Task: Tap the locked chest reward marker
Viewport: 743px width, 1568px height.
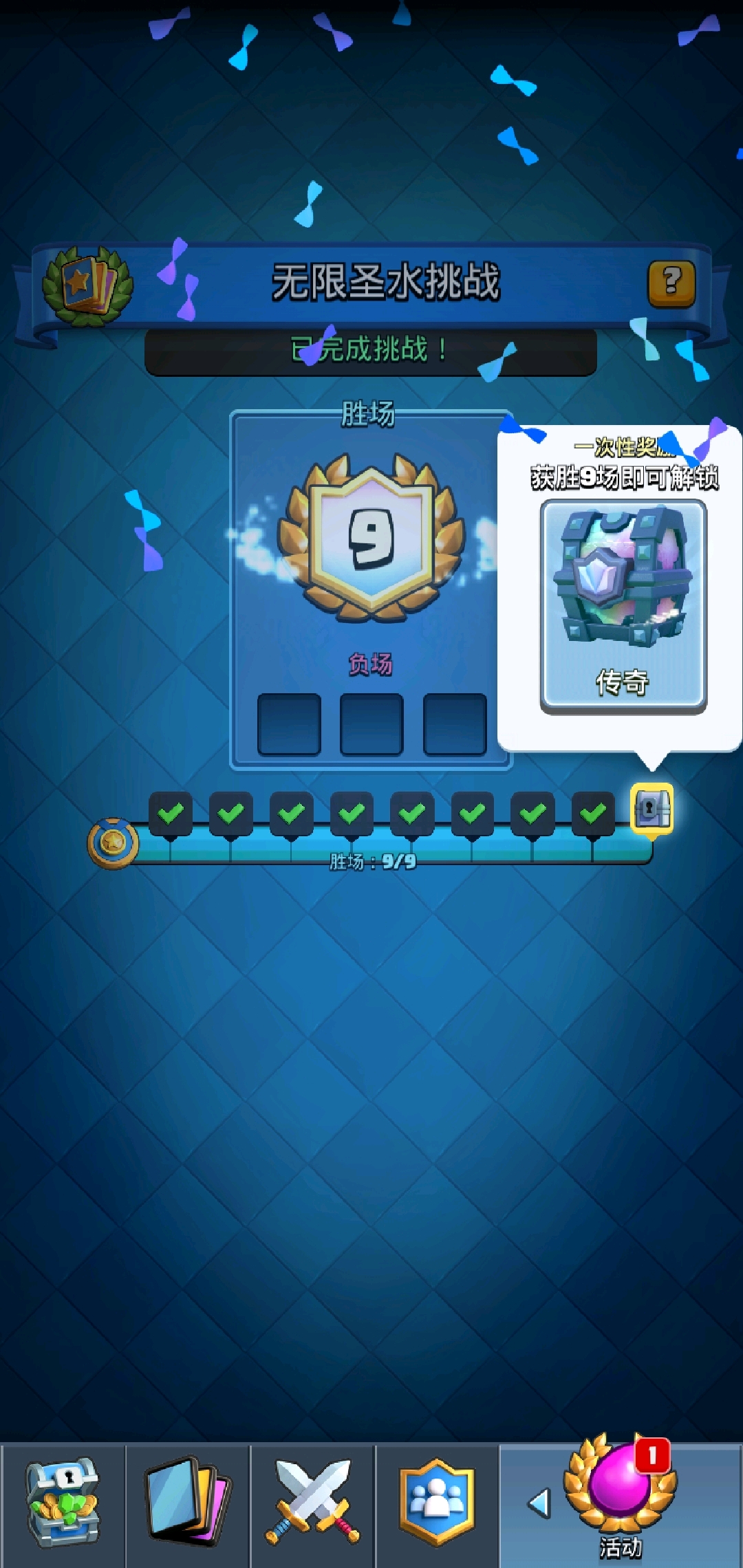Action: point(652,809)
